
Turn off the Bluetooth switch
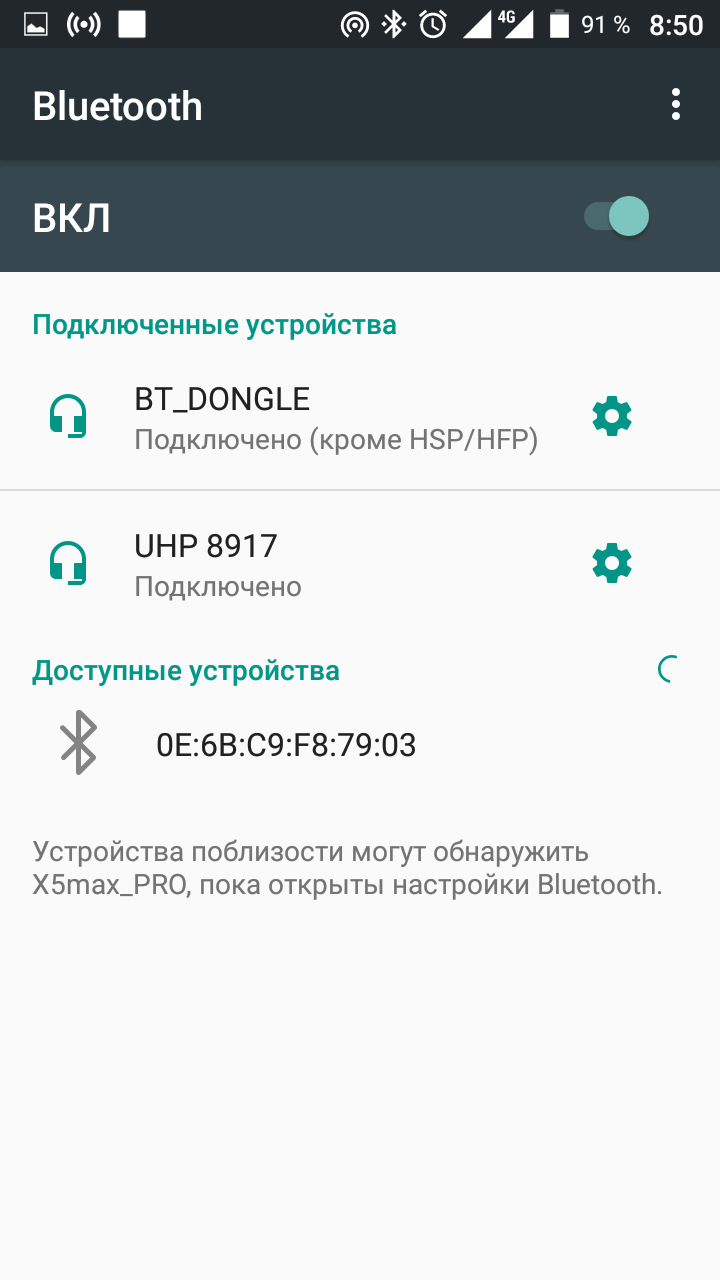[617, 217]
